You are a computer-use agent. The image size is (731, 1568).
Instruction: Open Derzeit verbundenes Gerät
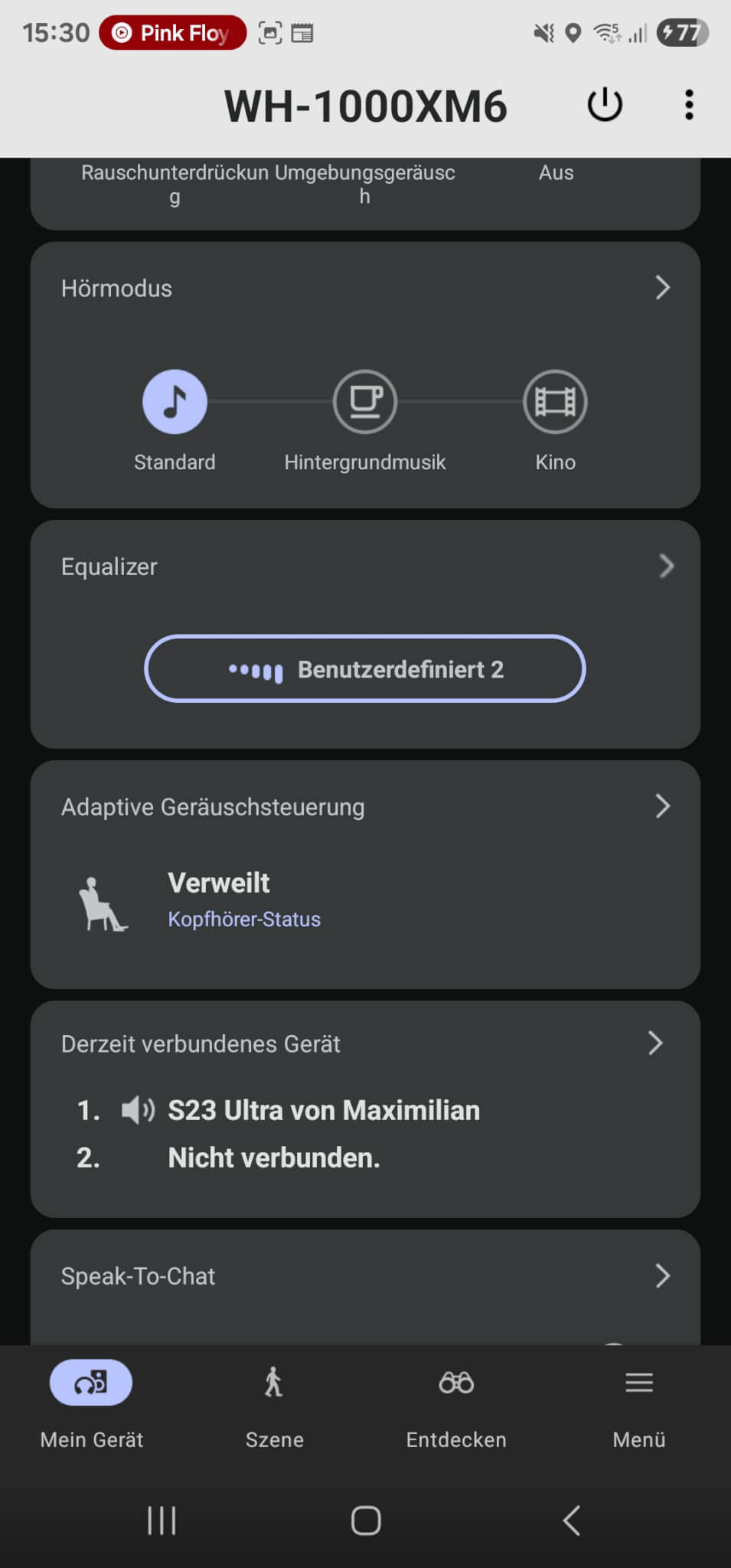(x=655, y=1043)
